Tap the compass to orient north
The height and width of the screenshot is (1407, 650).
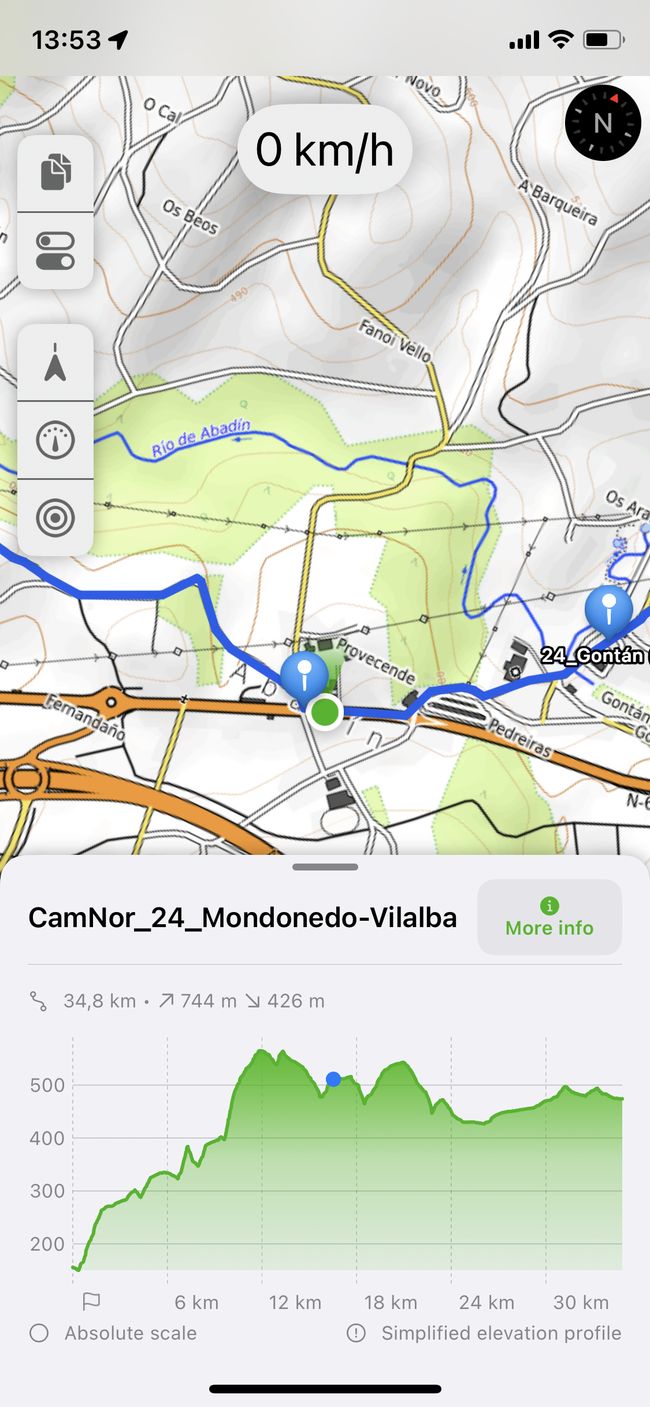602,123
